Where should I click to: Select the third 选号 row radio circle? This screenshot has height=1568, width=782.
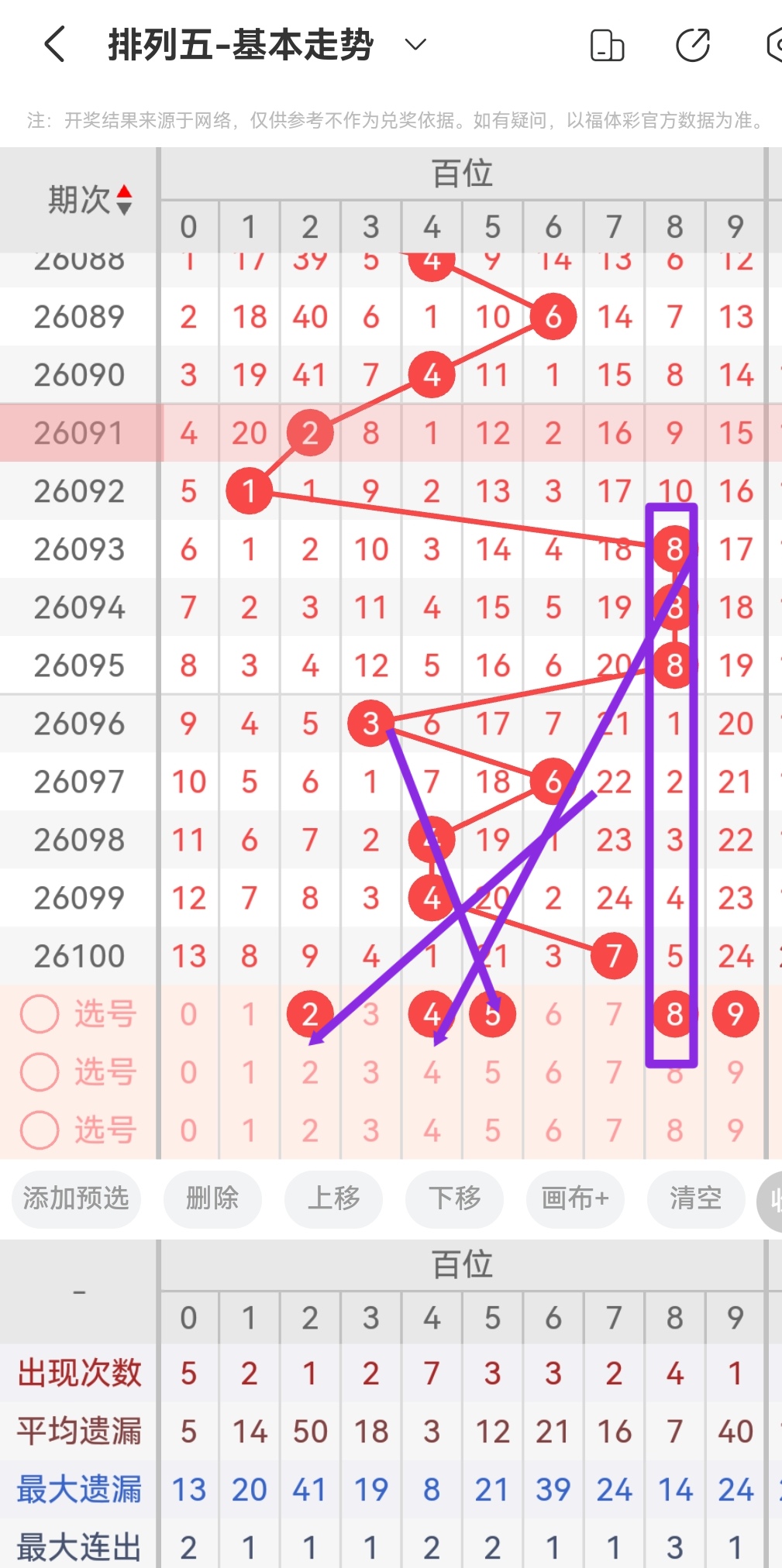pos(40,1130)
